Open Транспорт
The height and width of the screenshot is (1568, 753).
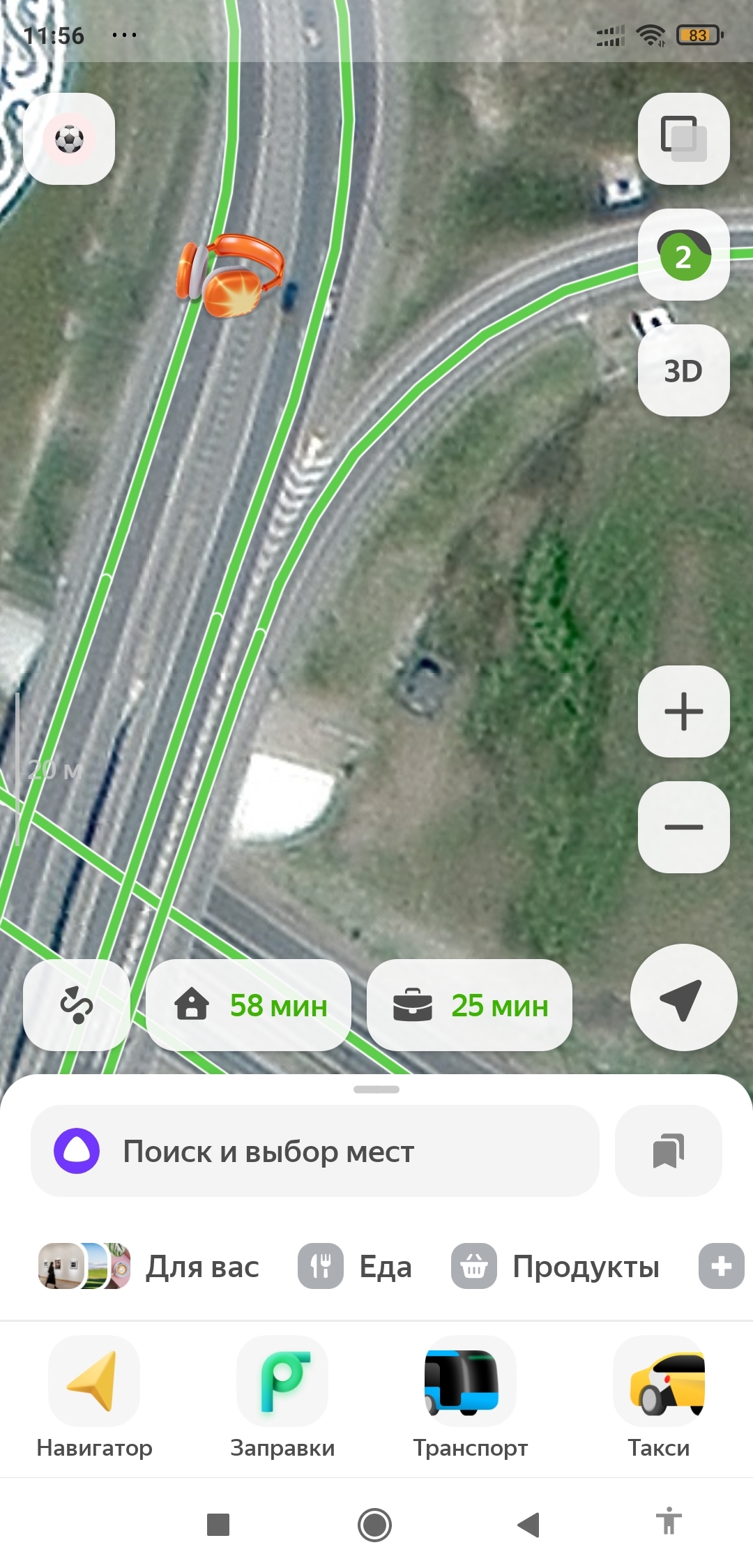point(471,1398)
